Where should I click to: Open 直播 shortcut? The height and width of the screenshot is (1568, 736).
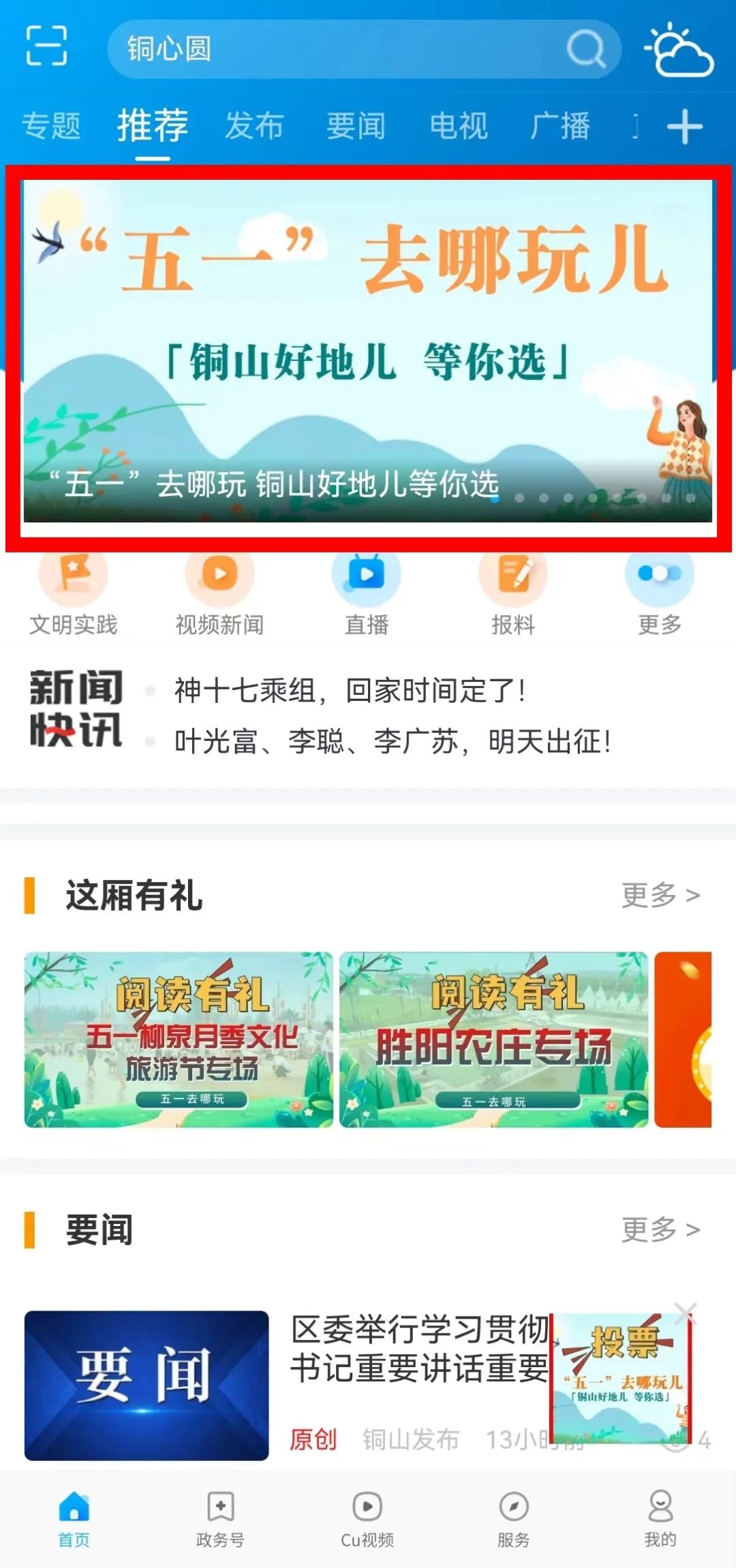(367, 593)
